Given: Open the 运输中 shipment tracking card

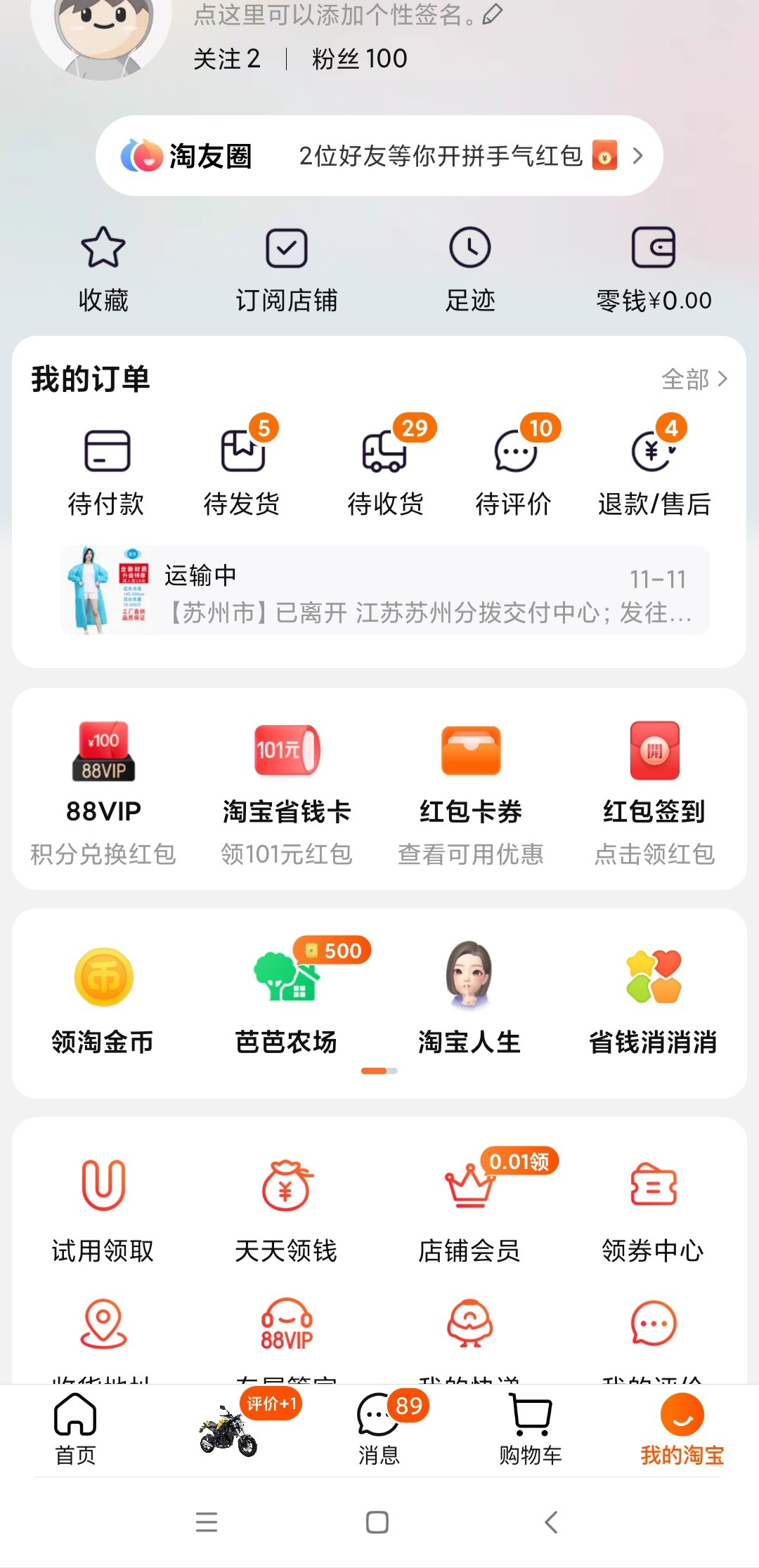Looking at the screenshot, I should coord(385,591).
